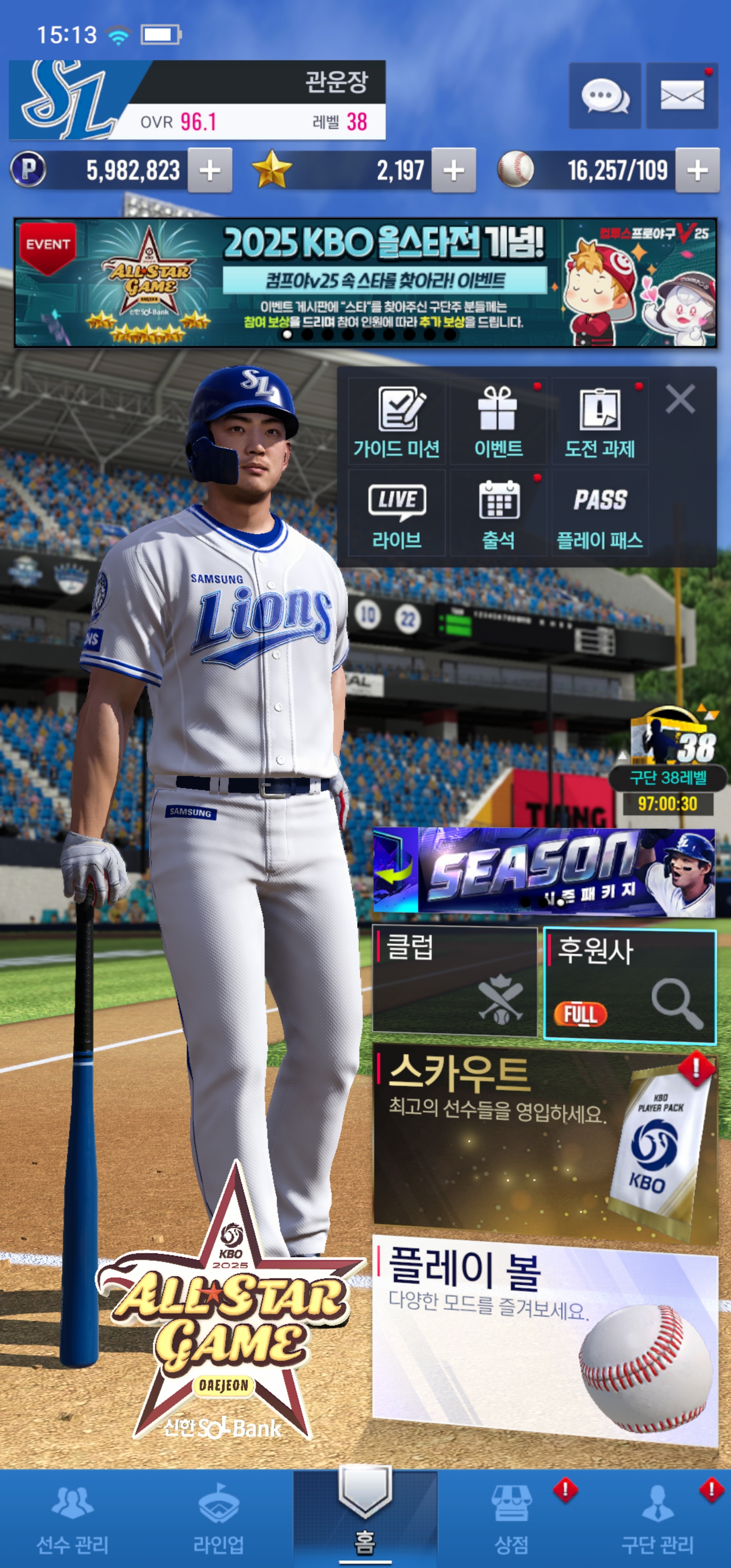Open 플레이 볼 game modes

pos(545,1339)
